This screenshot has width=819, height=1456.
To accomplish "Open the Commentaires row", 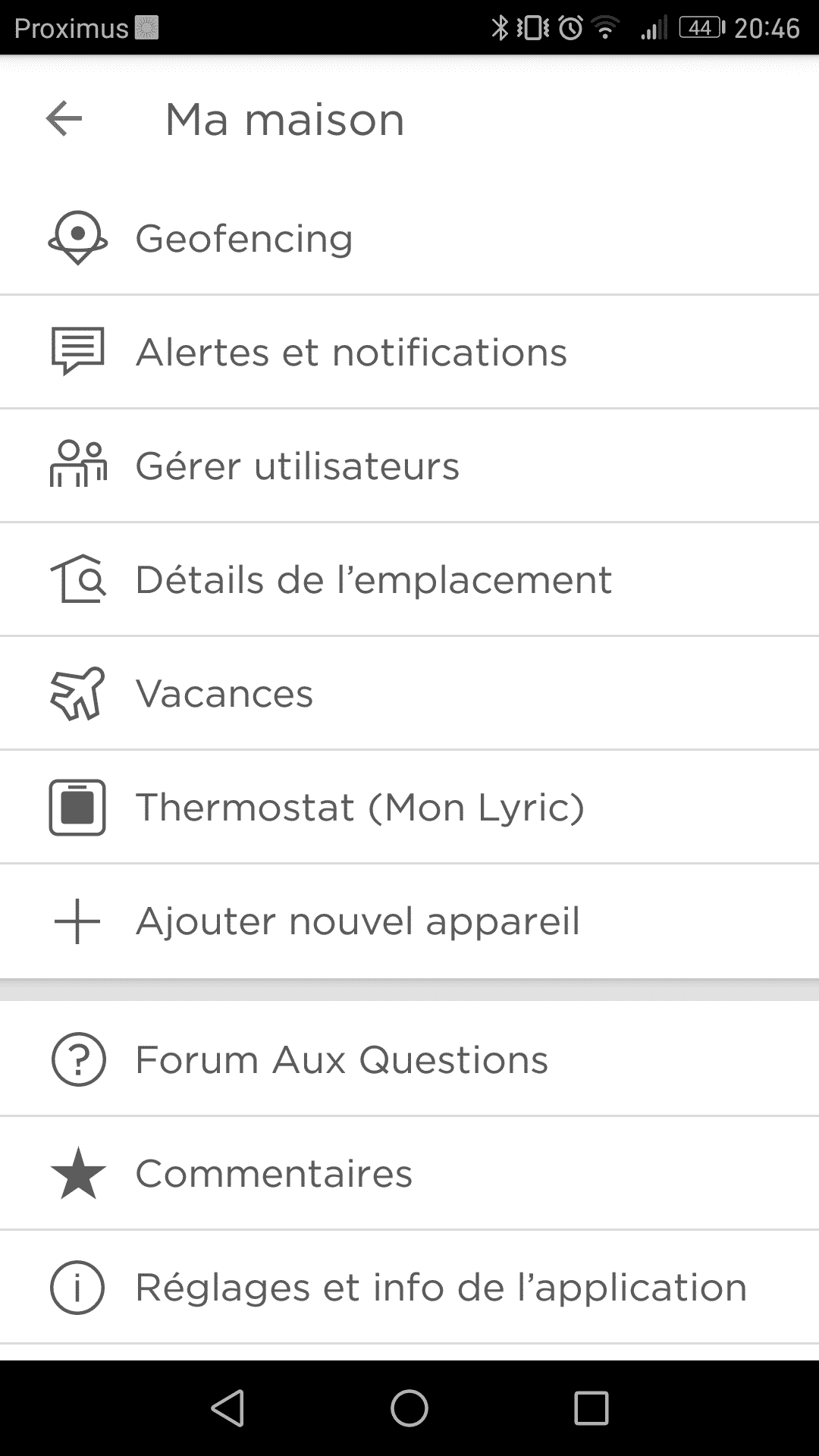I will pos(409,1173).
